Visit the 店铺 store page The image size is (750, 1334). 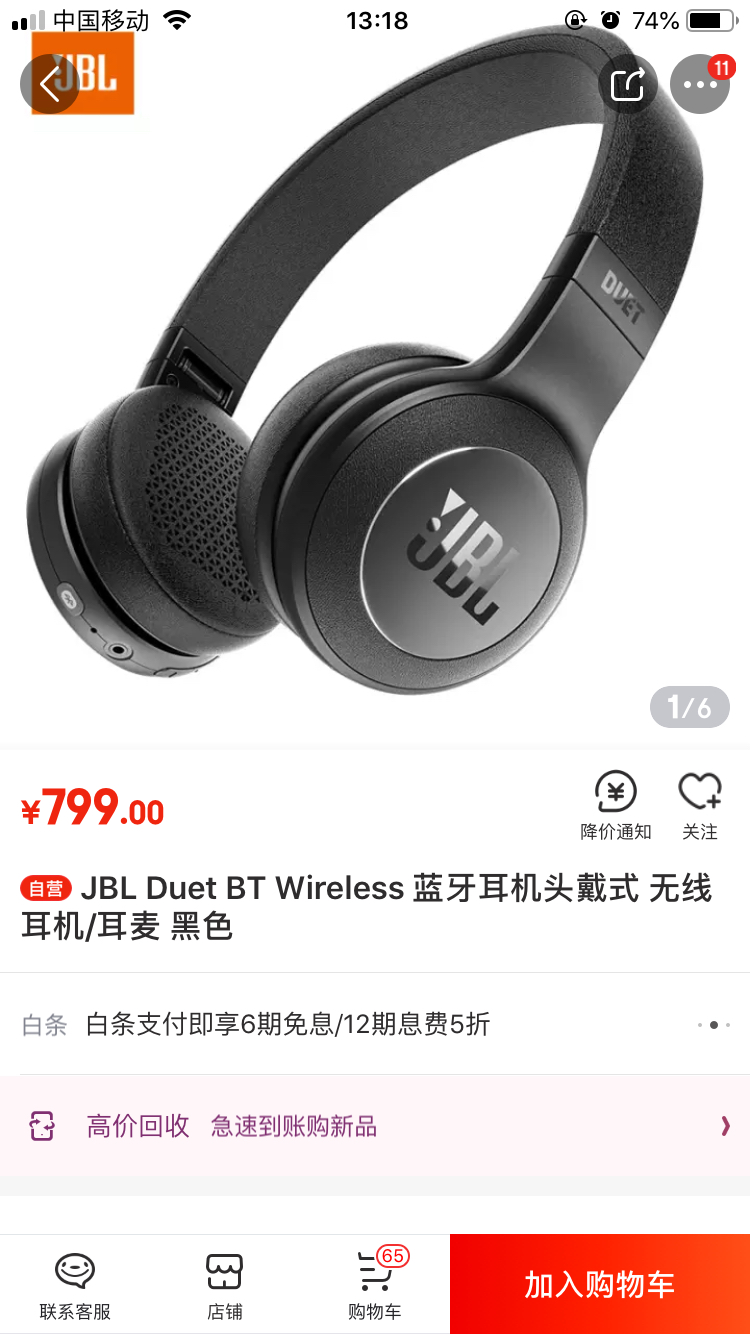pos(225,1285)
